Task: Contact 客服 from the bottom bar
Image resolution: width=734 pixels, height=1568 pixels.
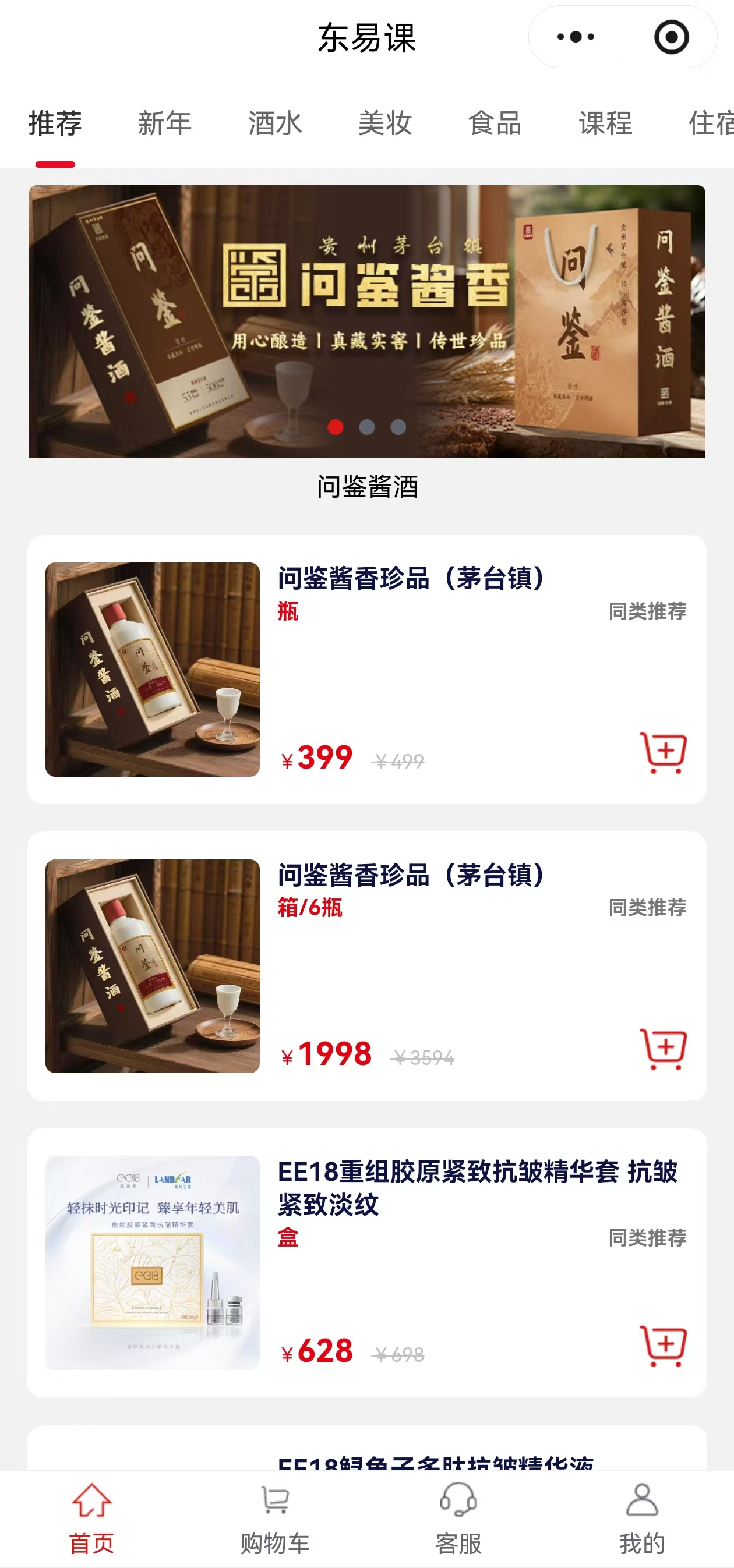Action: [x=458, y=1518]
